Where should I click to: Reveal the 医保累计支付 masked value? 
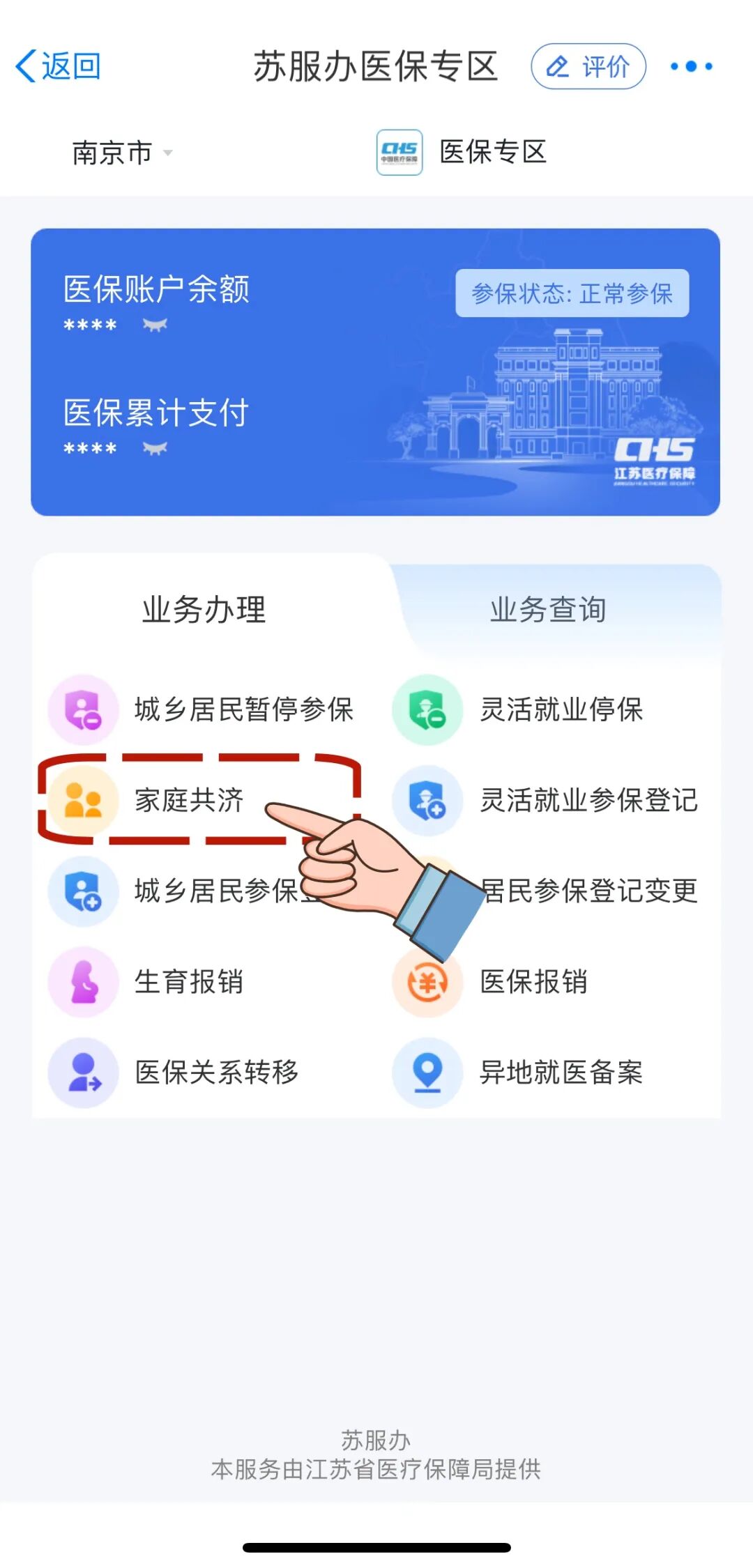[x=155, y=449]
